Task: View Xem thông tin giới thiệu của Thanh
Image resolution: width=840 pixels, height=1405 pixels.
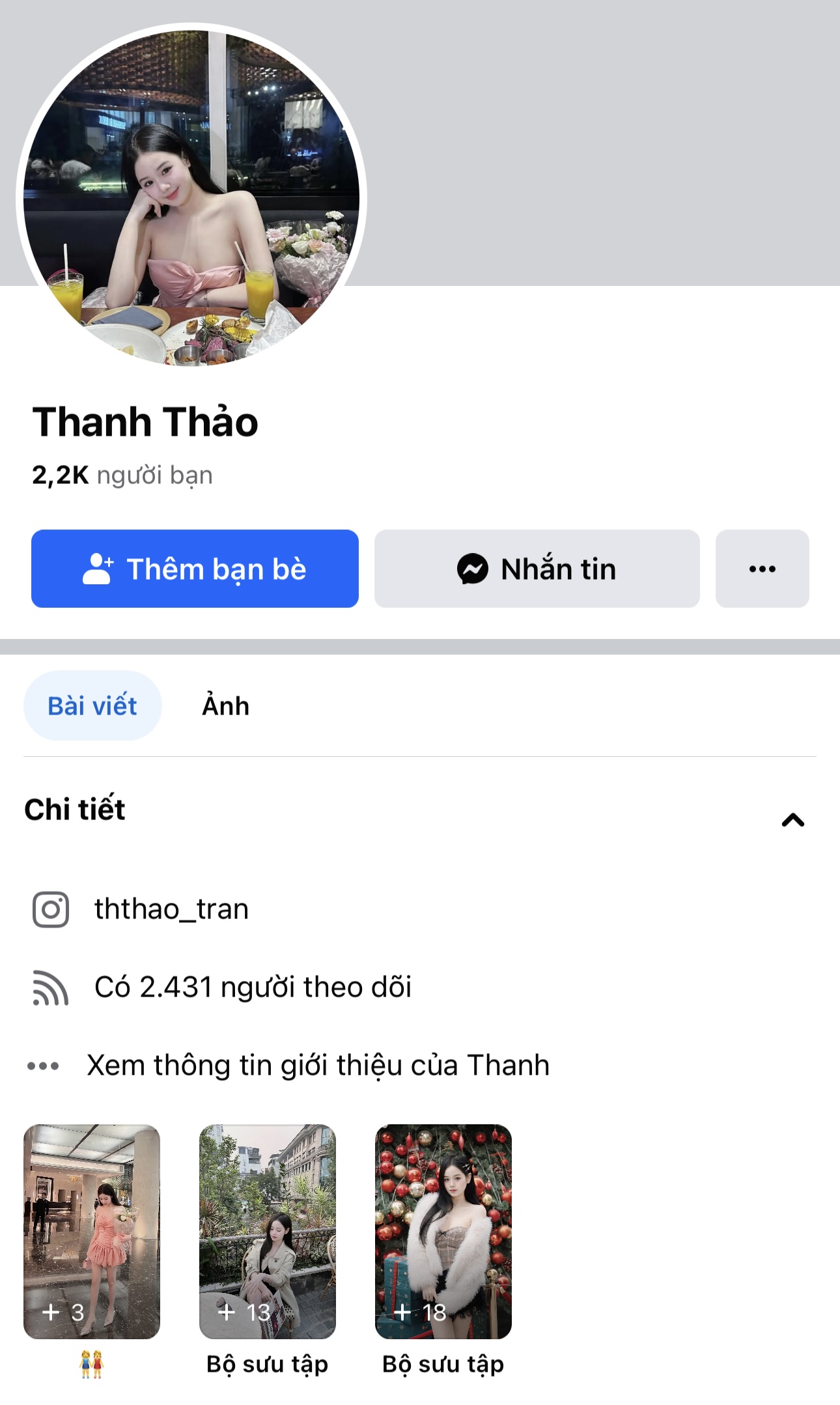Action: [x=318, y=1066]
